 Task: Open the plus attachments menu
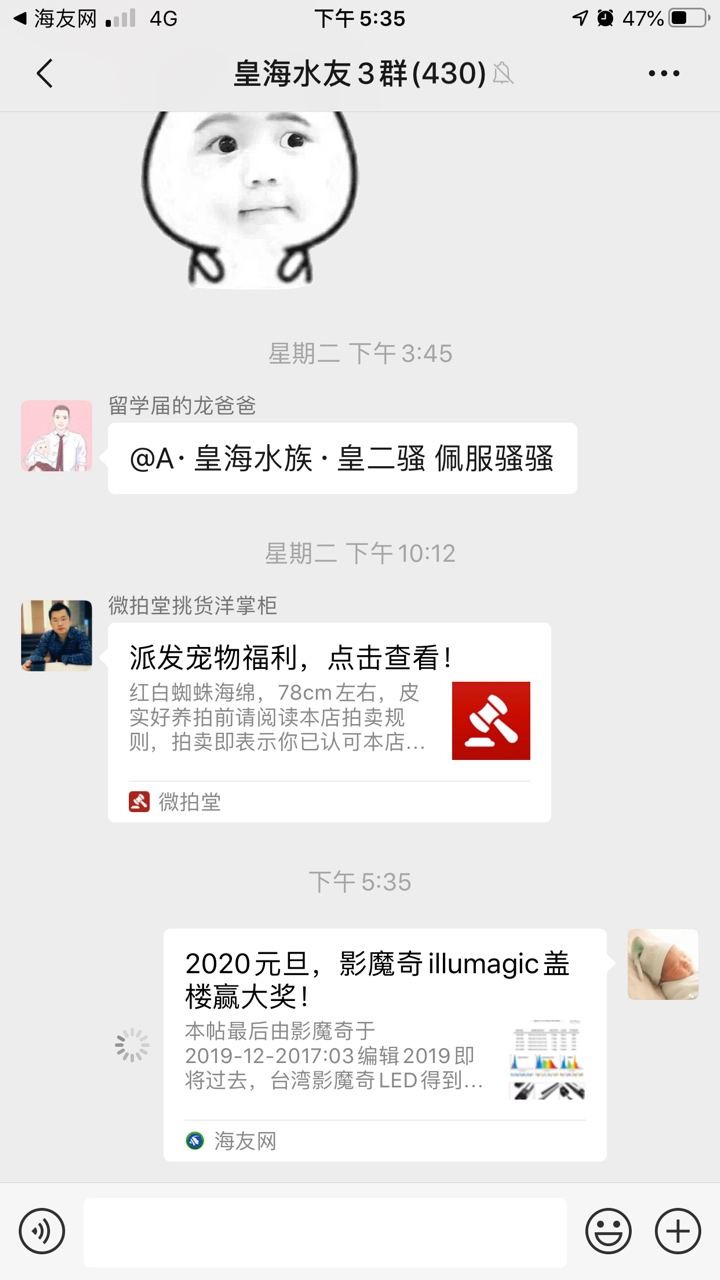click(677, 1230)
